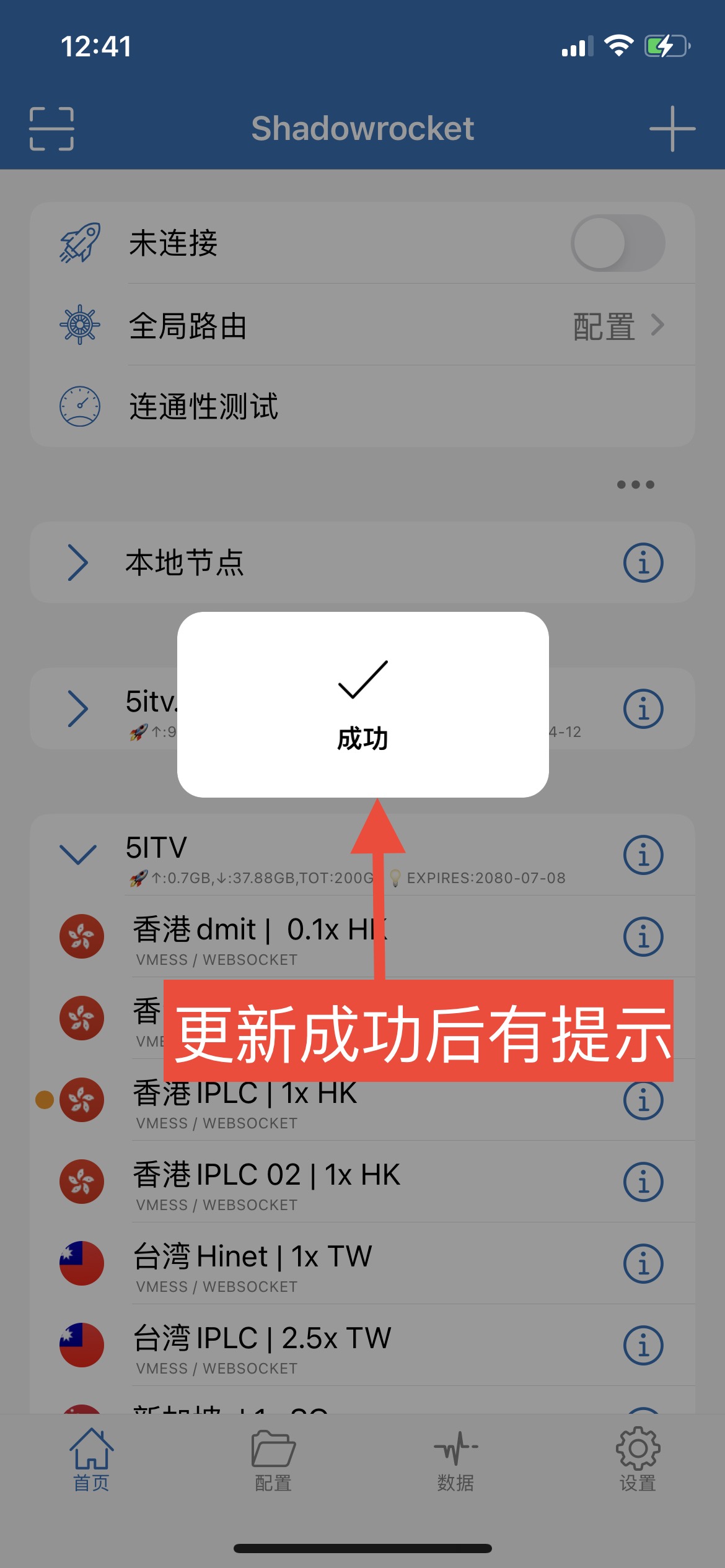Screen dimensions: 725x1568
Task: Open info for 香港 dmit 0.1x HK
Action: 643,936
